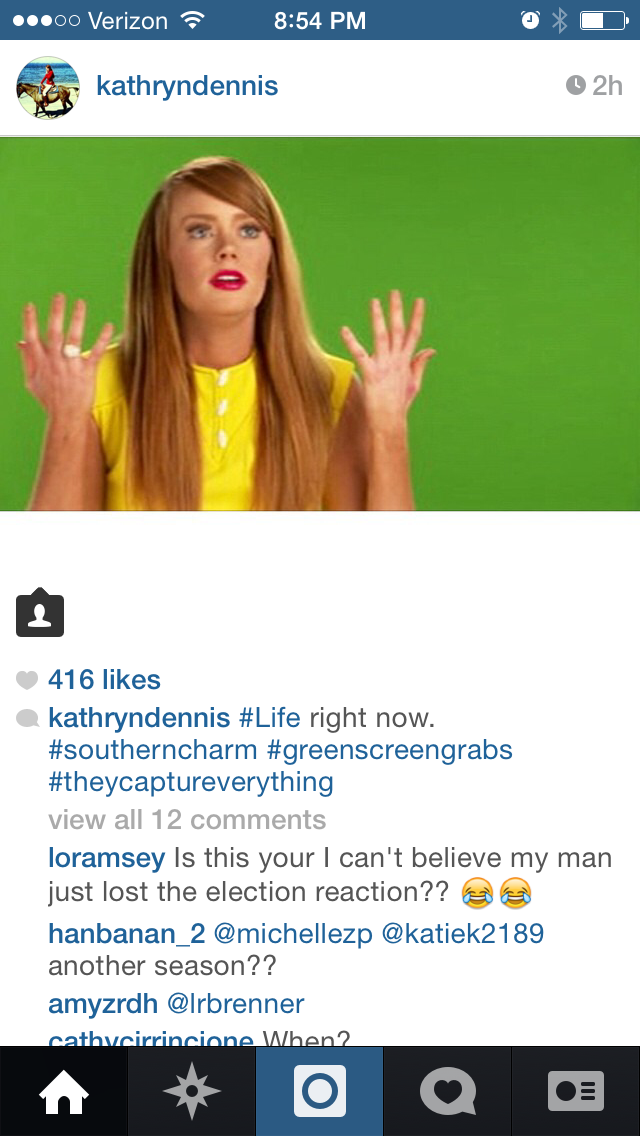Open kathryndennis profile picture
The height and width of the screenshot is (1136, 640).
coord(48,87)
